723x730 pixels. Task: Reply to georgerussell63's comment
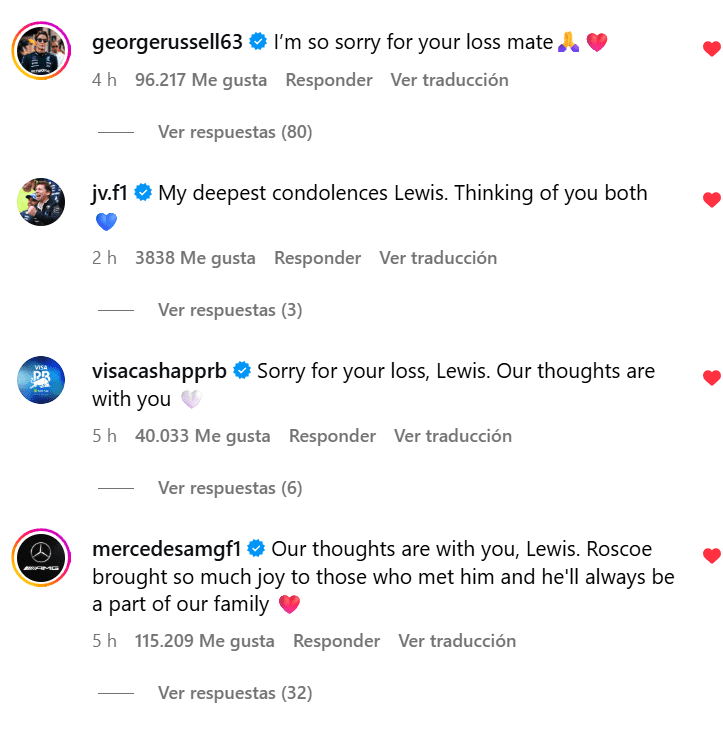(x=328, y=80)
